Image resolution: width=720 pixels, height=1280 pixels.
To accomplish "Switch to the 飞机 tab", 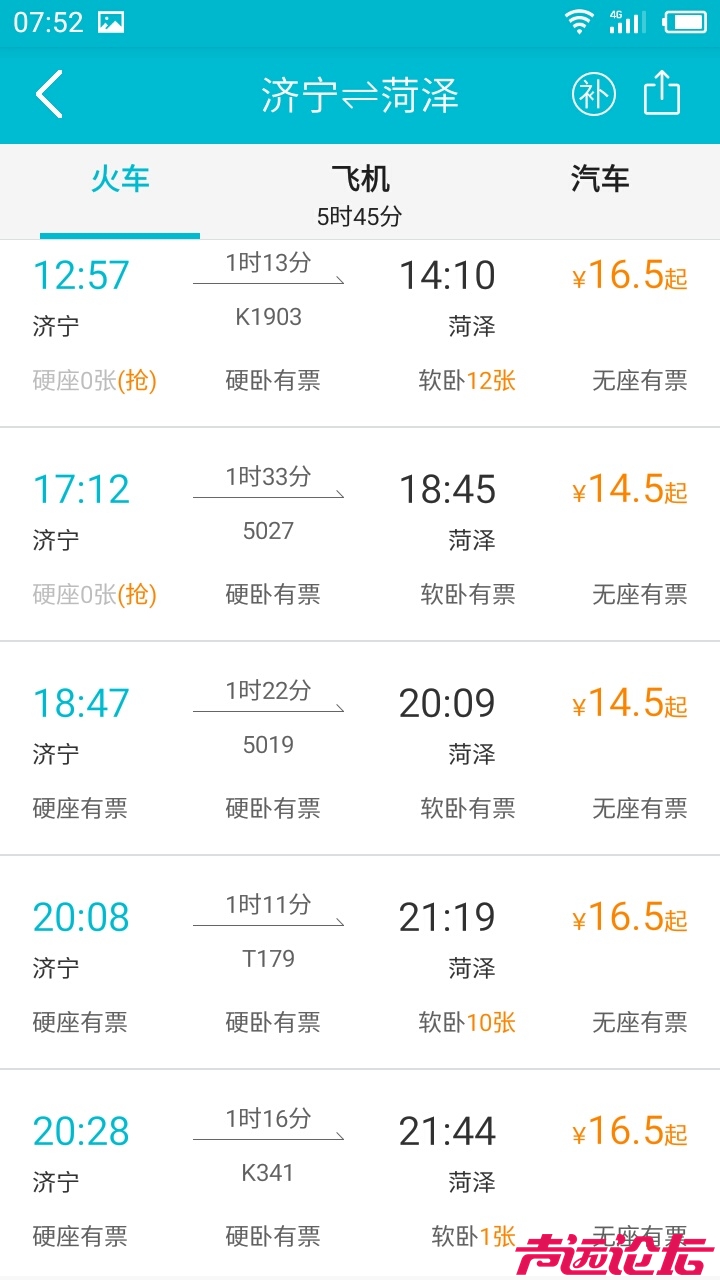I will click(360, 192).
